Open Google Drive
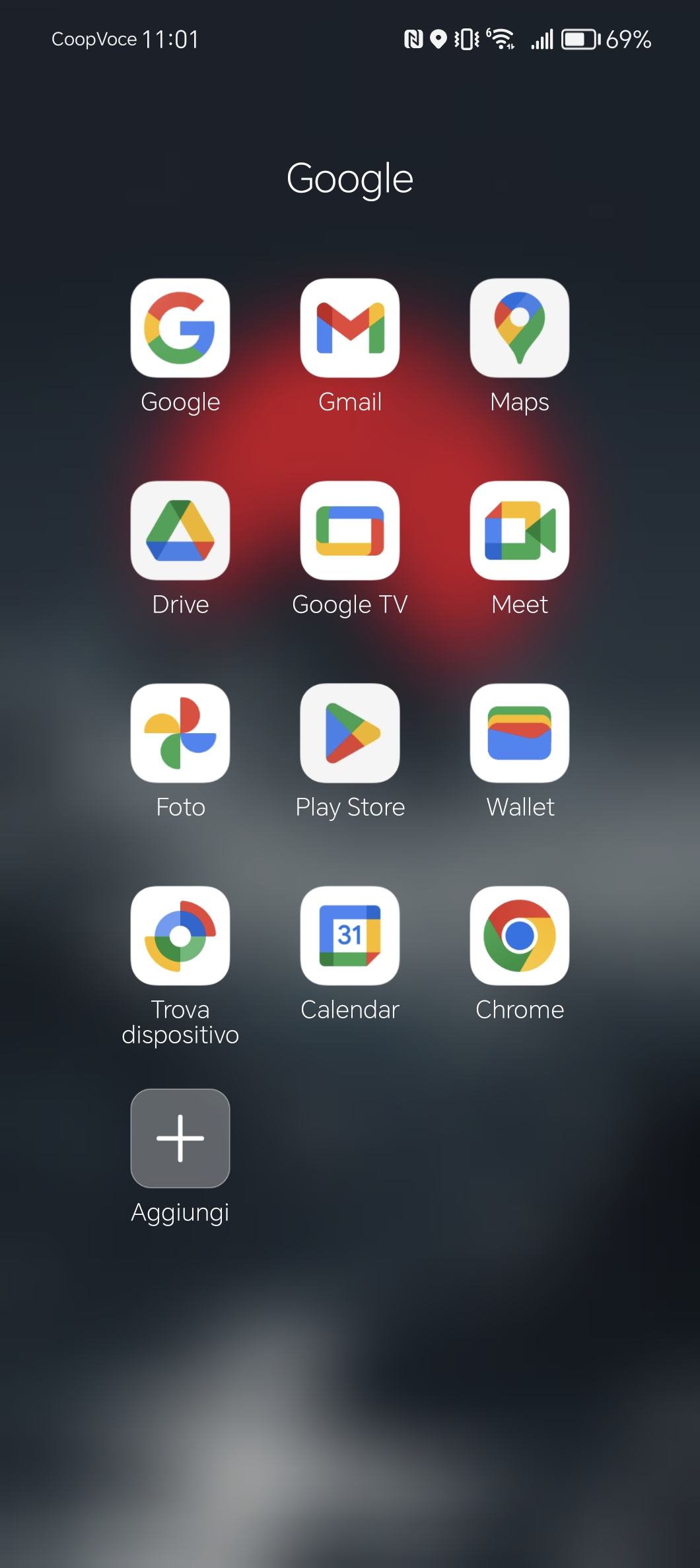Screen dimensions: 700x1568 point(180,531)
